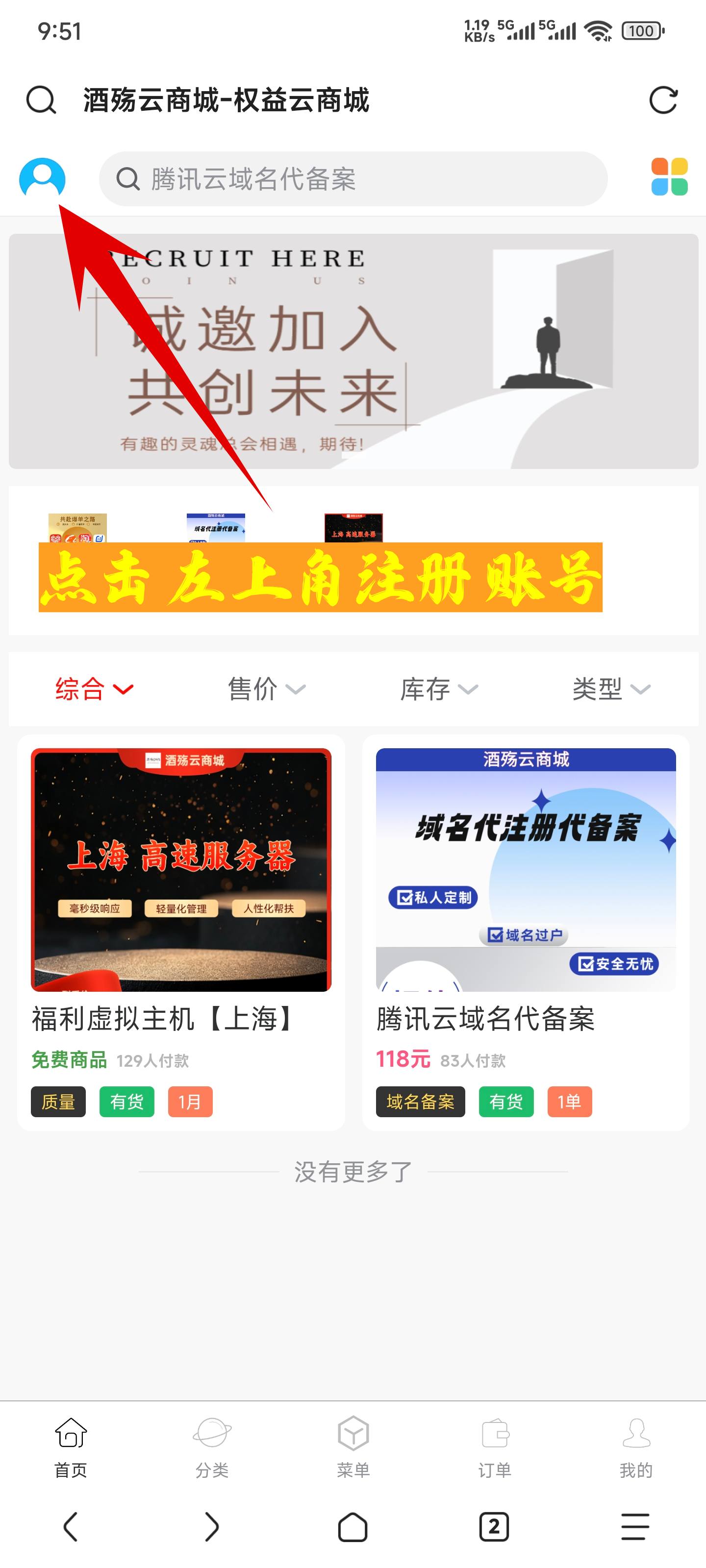The image size is (706, 1568).
Task: Reload the page with the refresh icon
Action: [663, 100]
